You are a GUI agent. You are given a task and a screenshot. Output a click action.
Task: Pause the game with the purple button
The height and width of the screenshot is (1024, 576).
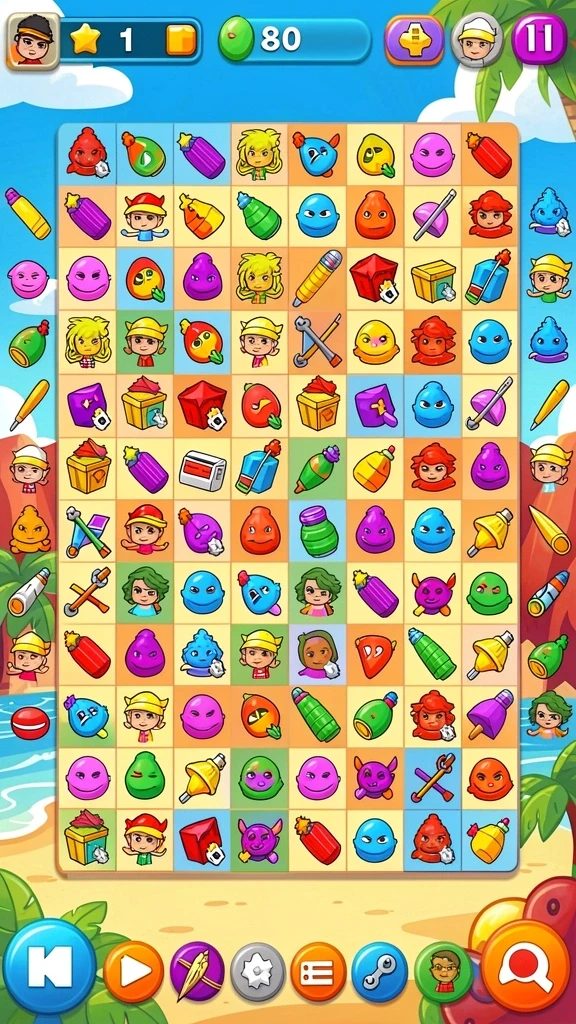click(x=539, y=39)
